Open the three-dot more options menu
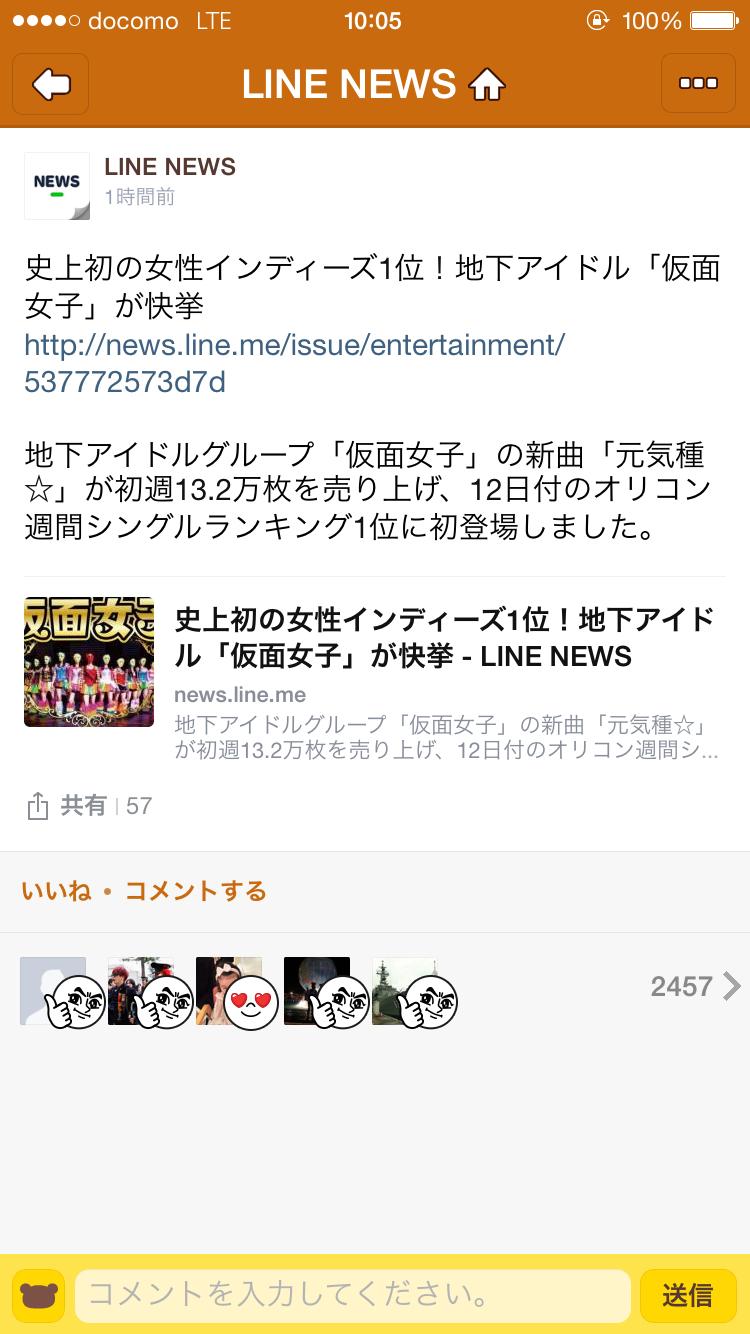This screenshot has width=750, height=1334. tap(697, 84)
